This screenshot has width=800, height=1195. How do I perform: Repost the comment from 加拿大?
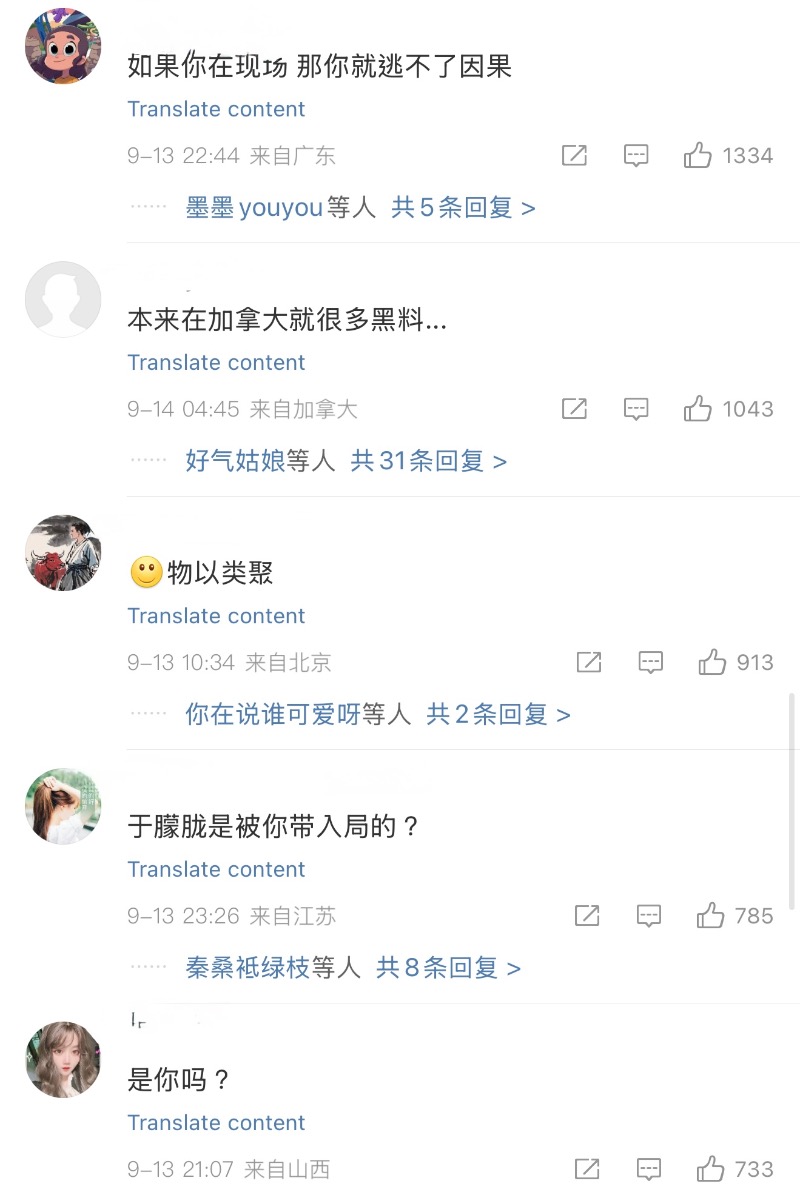[574, 408]
